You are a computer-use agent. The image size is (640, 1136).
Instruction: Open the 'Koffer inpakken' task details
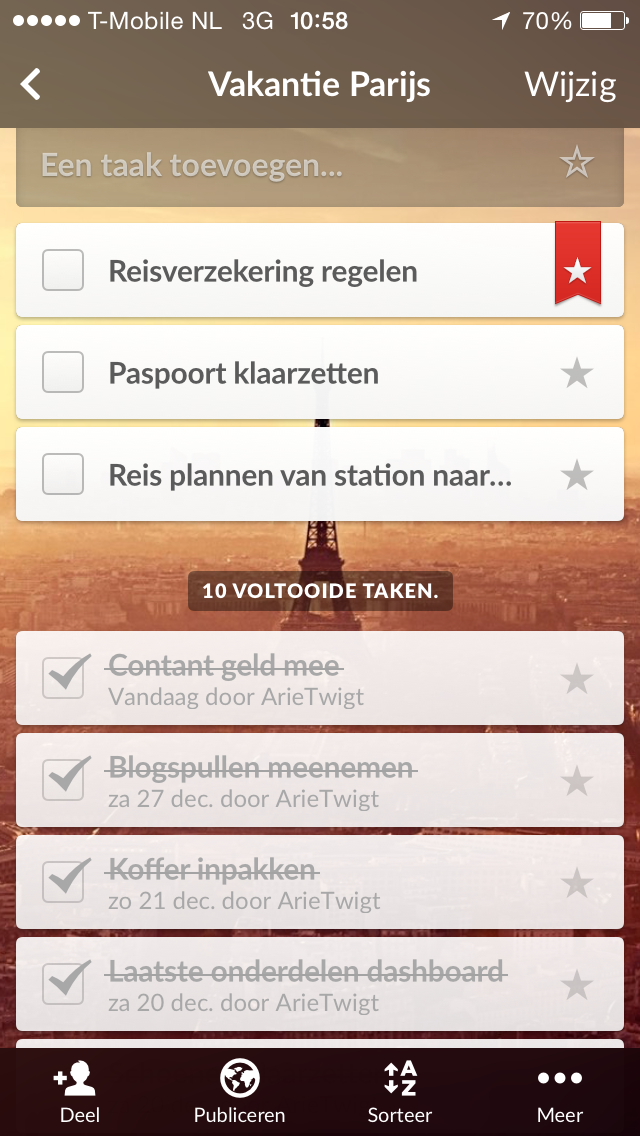click(x=300, y=882)
